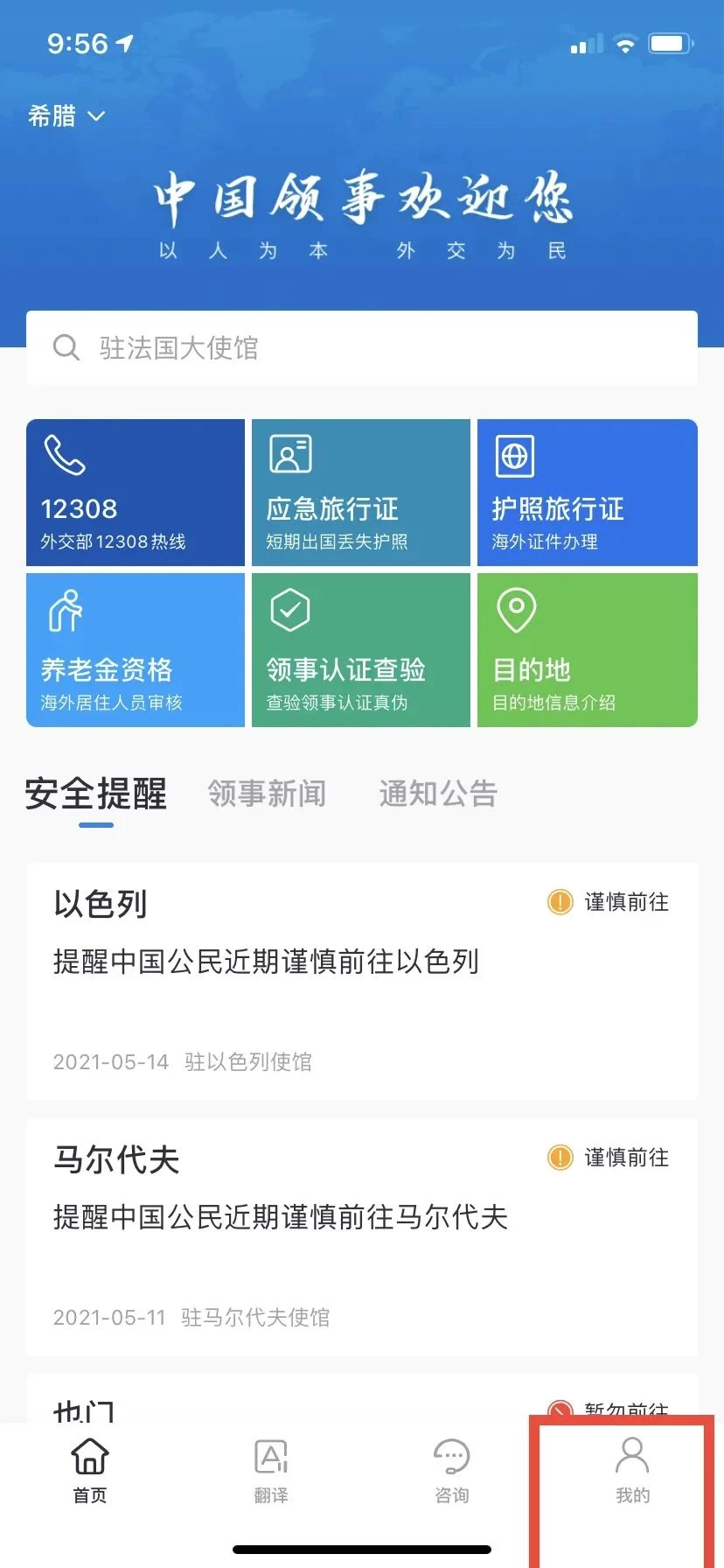Switch to the 通知公告 tab

tap(438, 794)
